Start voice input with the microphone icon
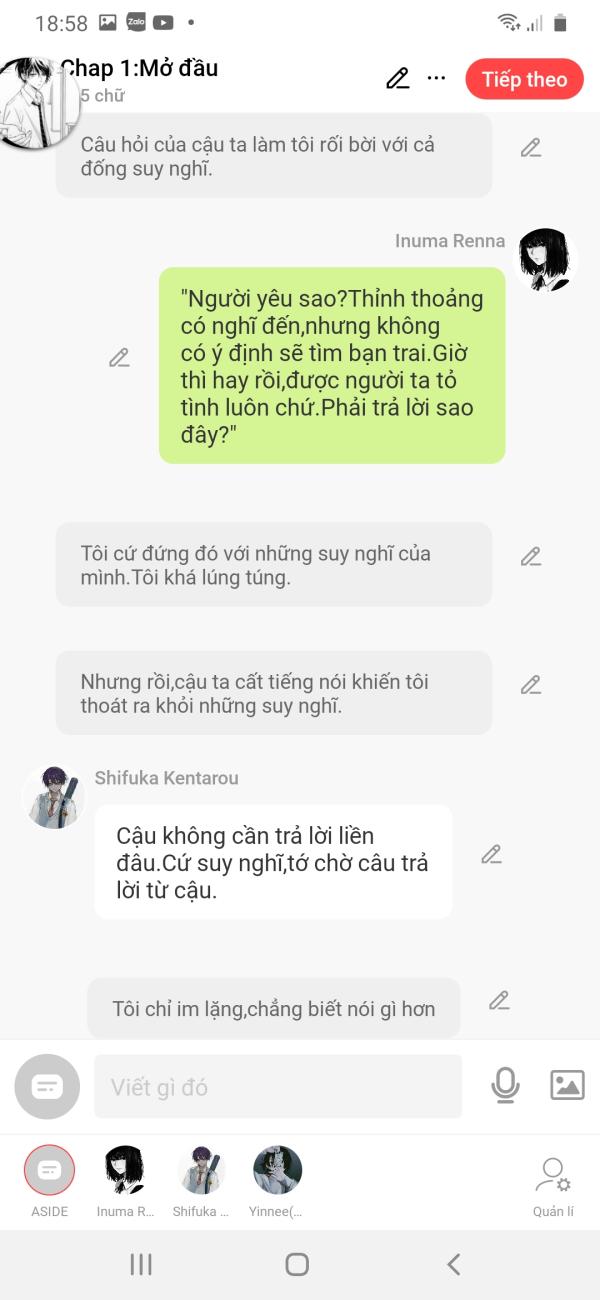The height and width of the screenshot is (1300, 600). point(506,1085)
